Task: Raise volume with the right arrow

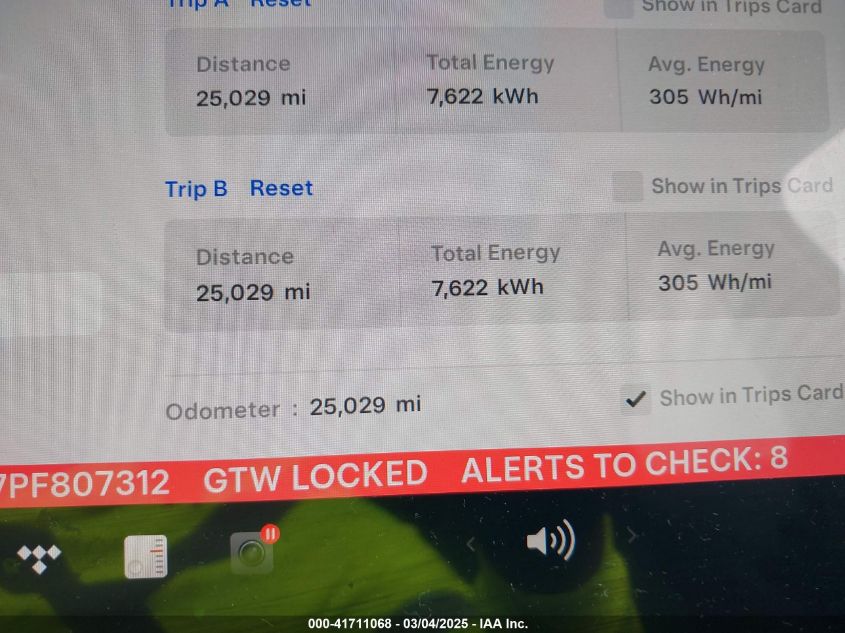Action: click(x=631, y=537)
